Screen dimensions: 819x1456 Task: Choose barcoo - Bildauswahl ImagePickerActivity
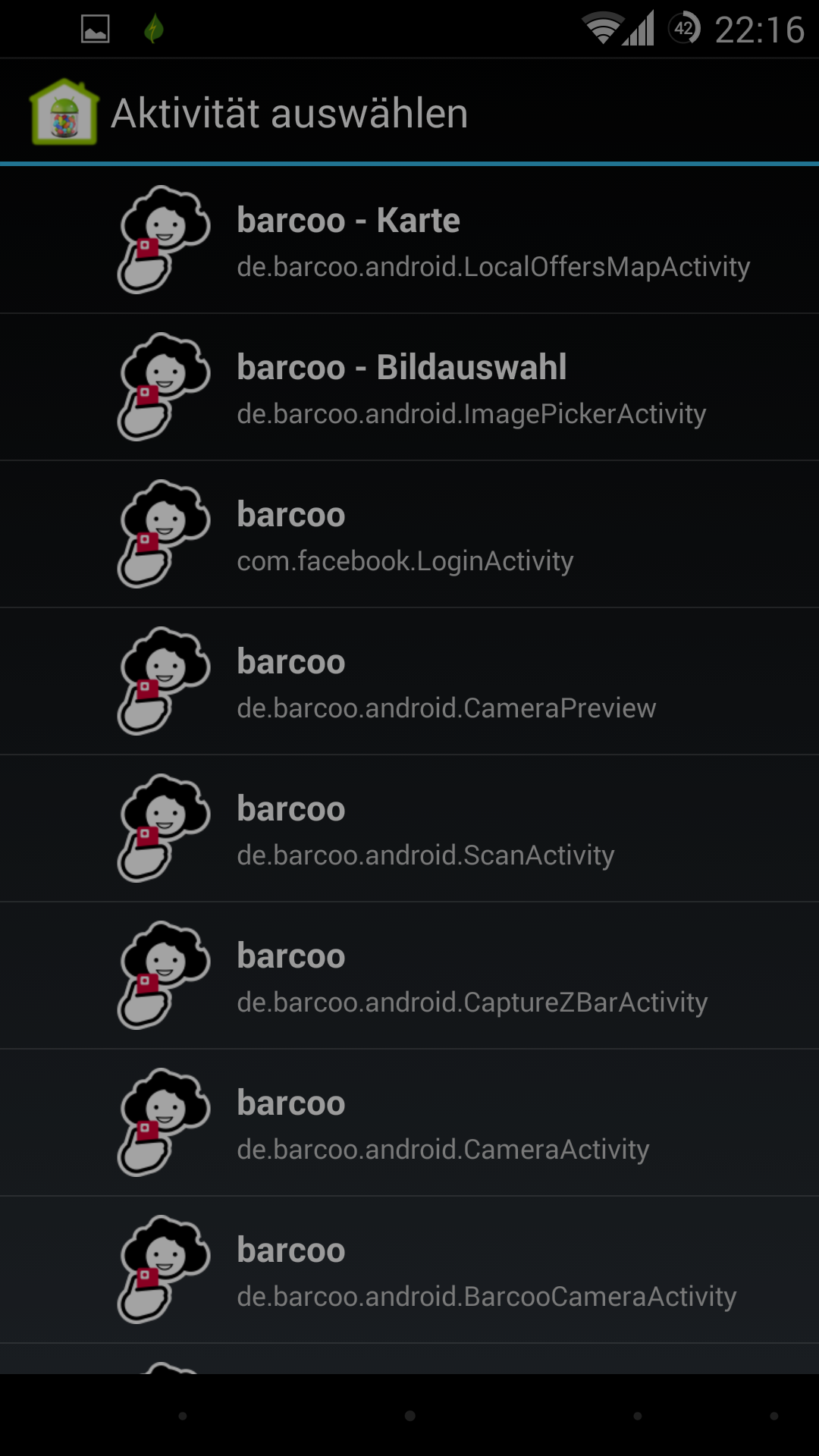(409, 387)
